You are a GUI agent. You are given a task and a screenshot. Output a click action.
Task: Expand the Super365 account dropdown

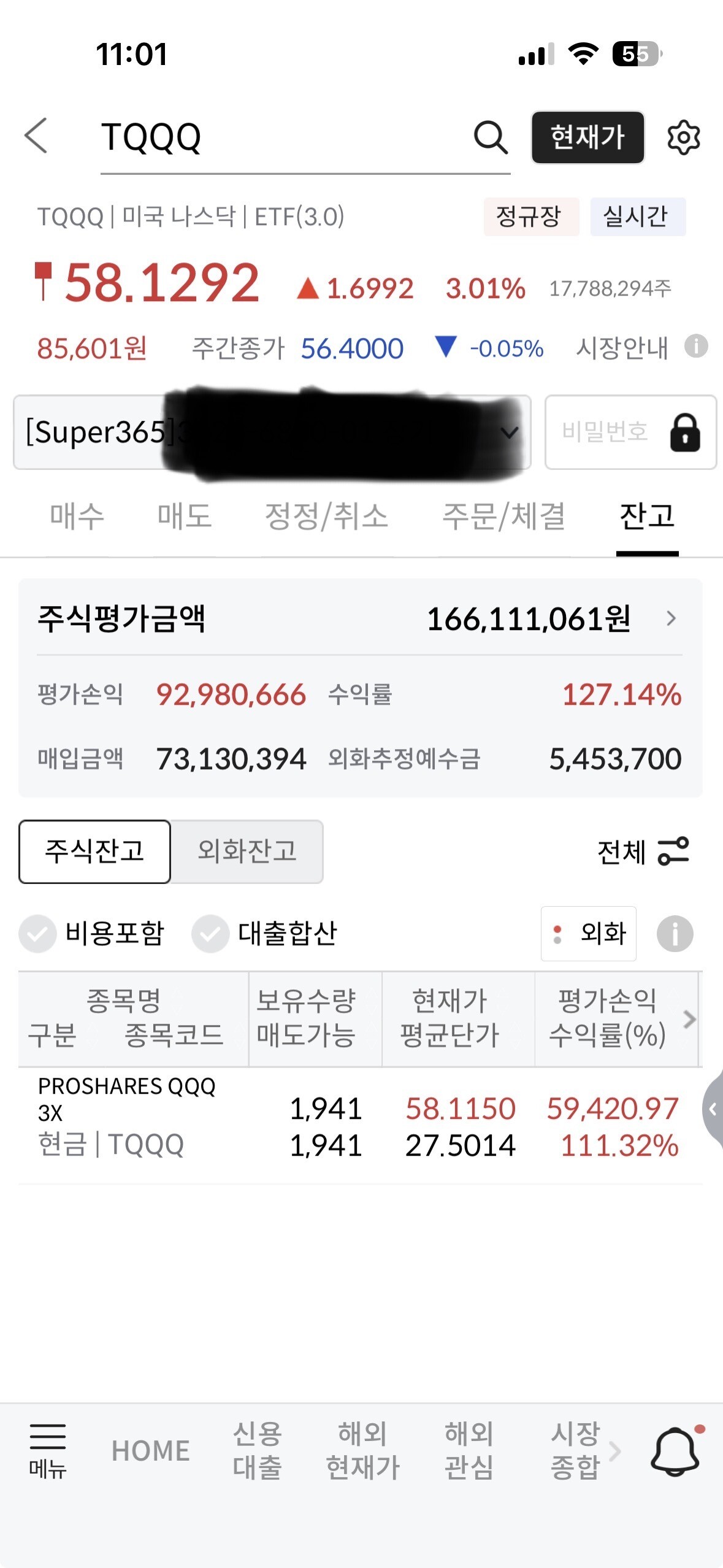click(x=272, y=432)
